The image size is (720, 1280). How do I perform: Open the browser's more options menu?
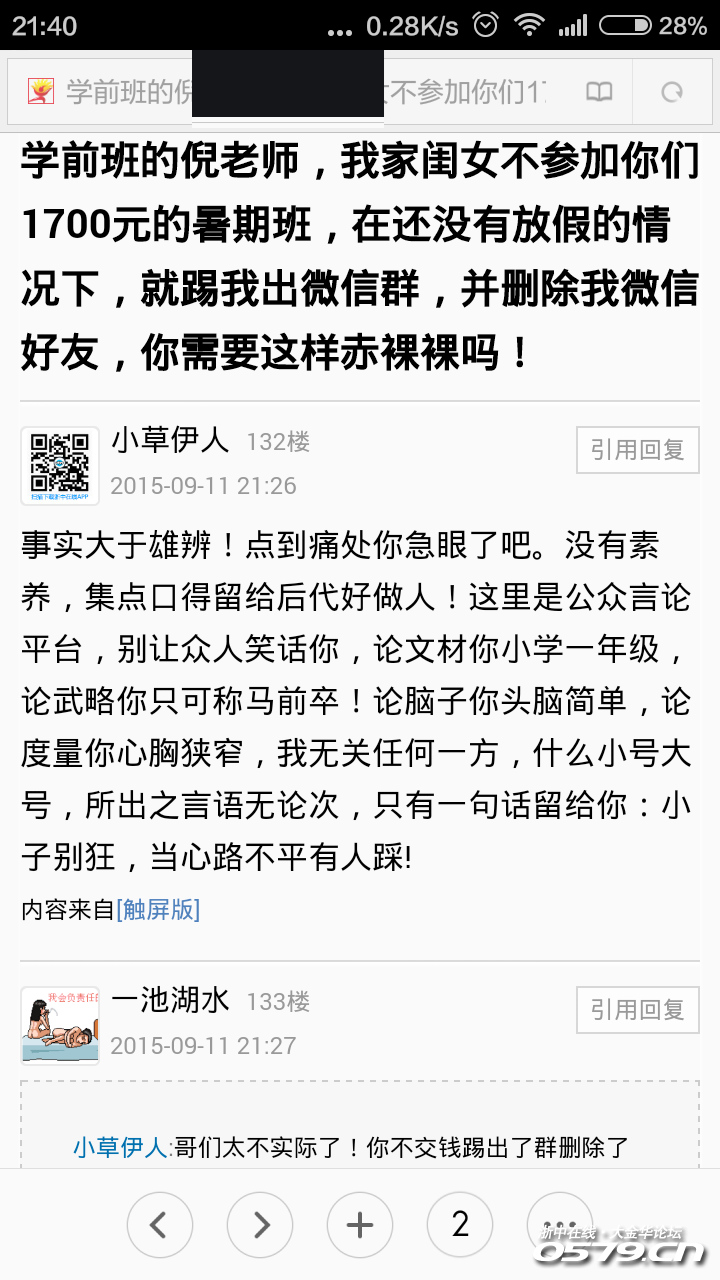click(x=560, y=1225)
